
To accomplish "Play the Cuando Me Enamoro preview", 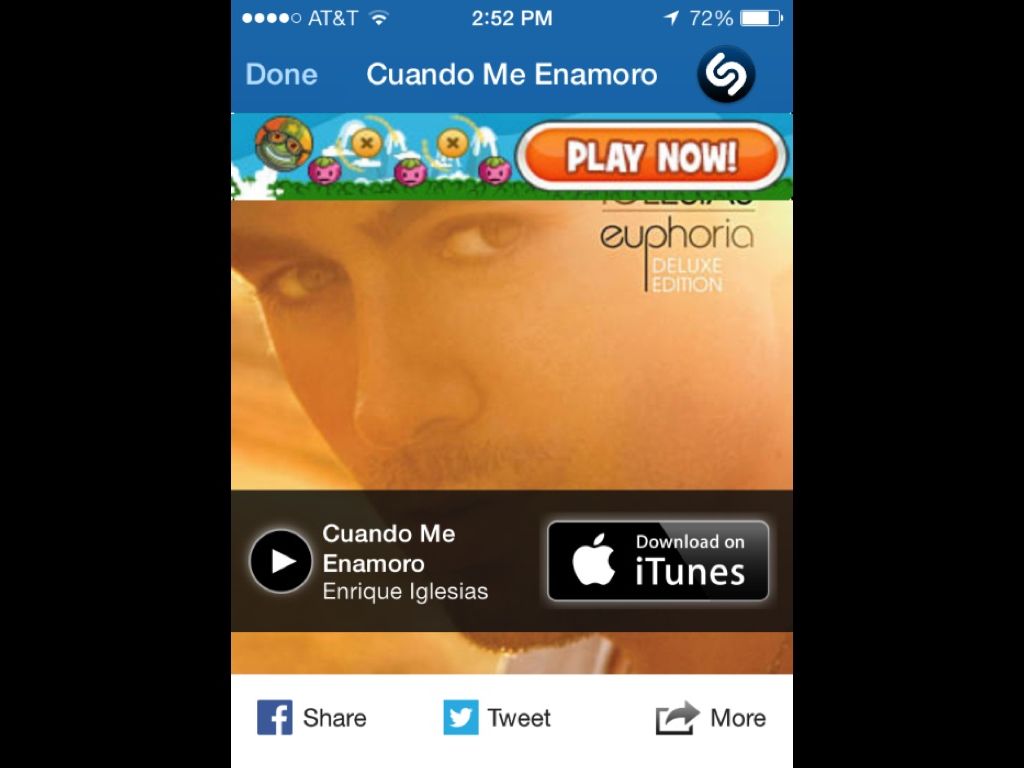I will (x=281, y=562).
